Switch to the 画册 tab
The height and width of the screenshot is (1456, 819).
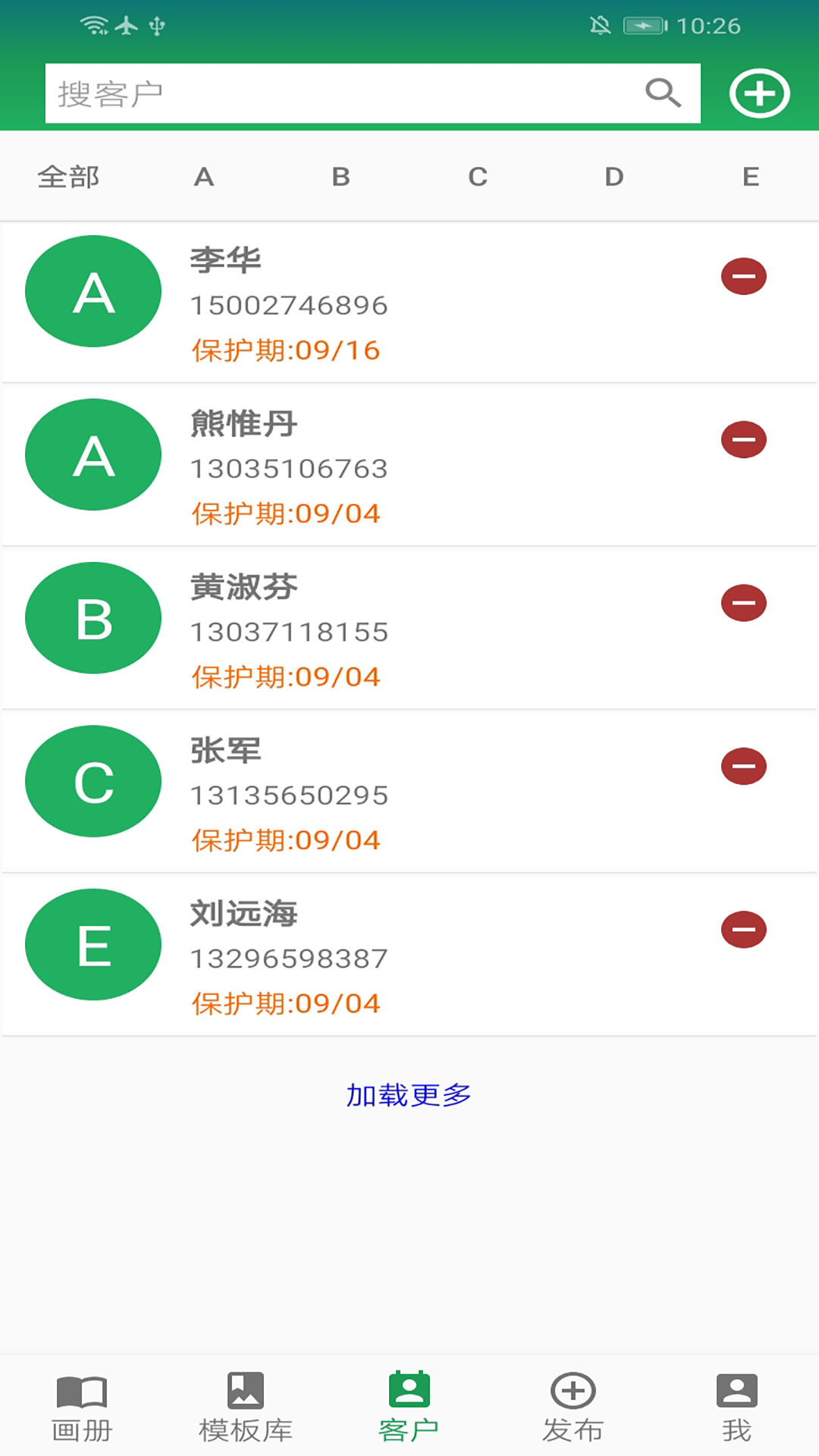(x=82, y=1408)
